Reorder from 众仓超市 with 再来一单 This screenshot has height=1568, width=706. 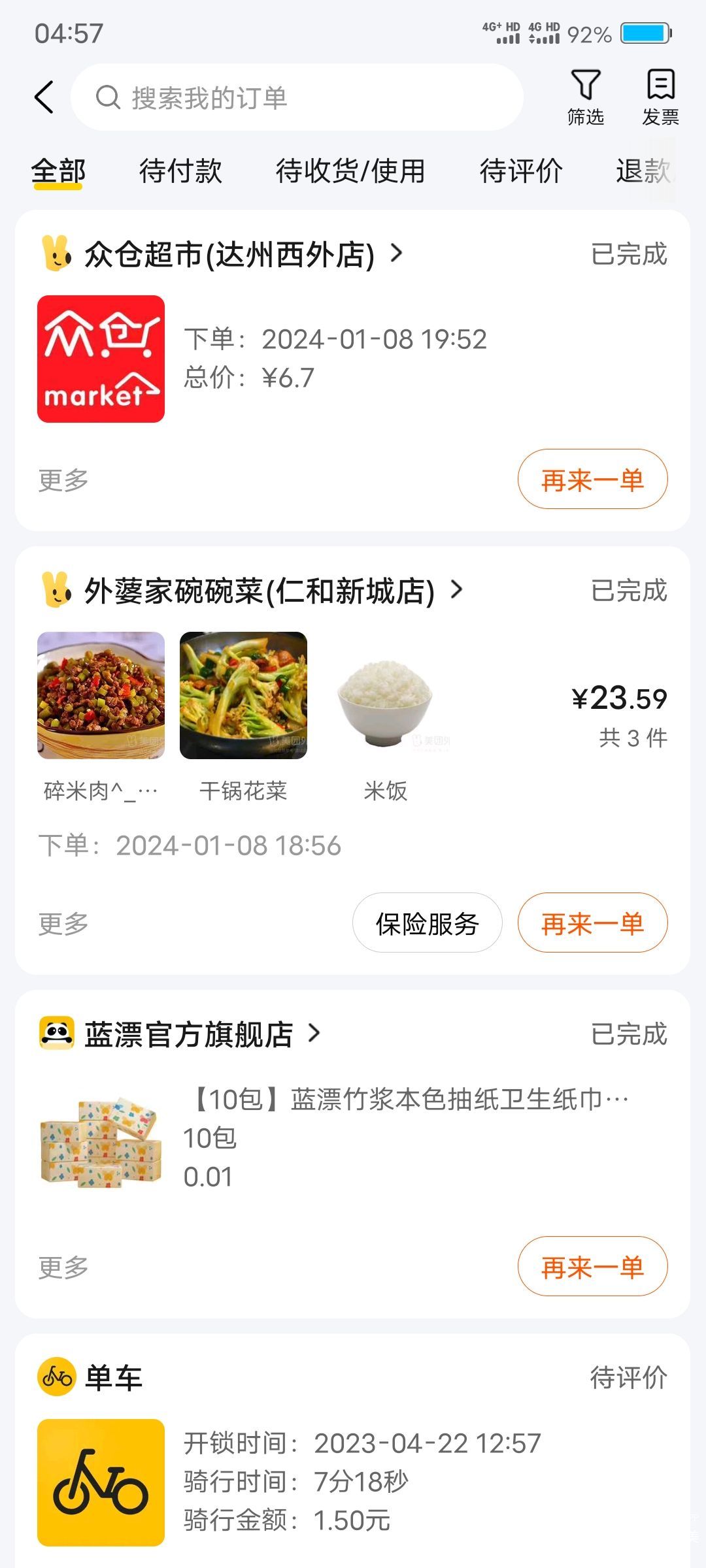tap(592, 480)
